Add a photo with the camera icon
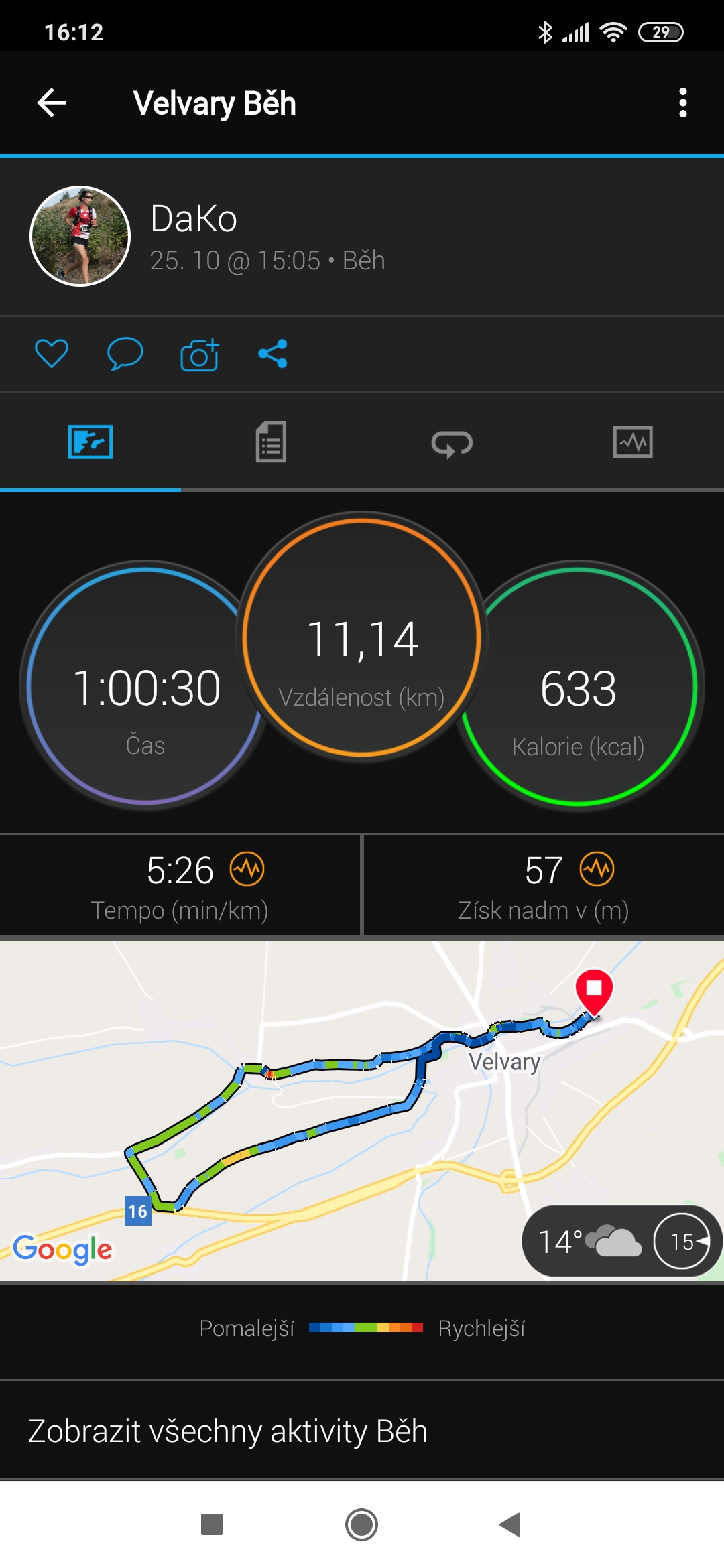The width and height of the screenshot is (724, 1568). click(200, 354)
